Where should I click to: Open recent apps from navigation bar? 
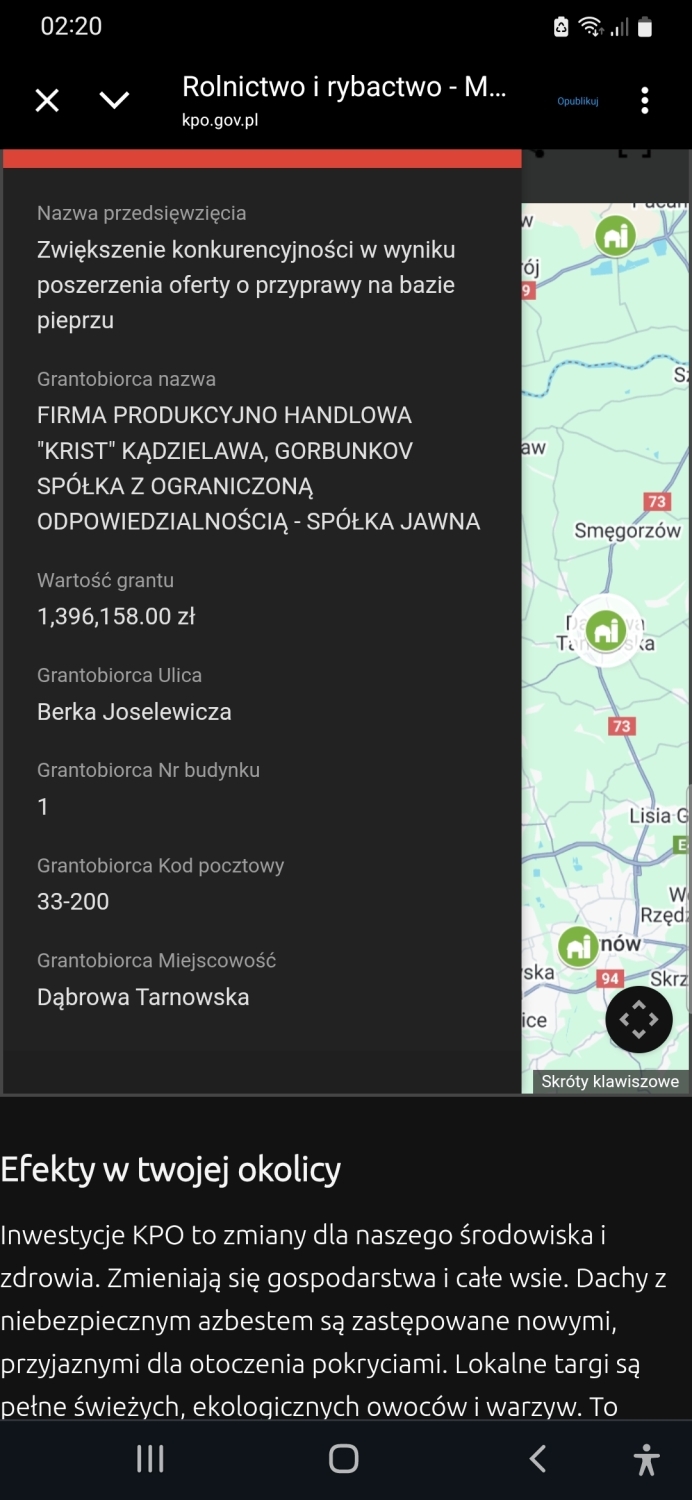150,1459
